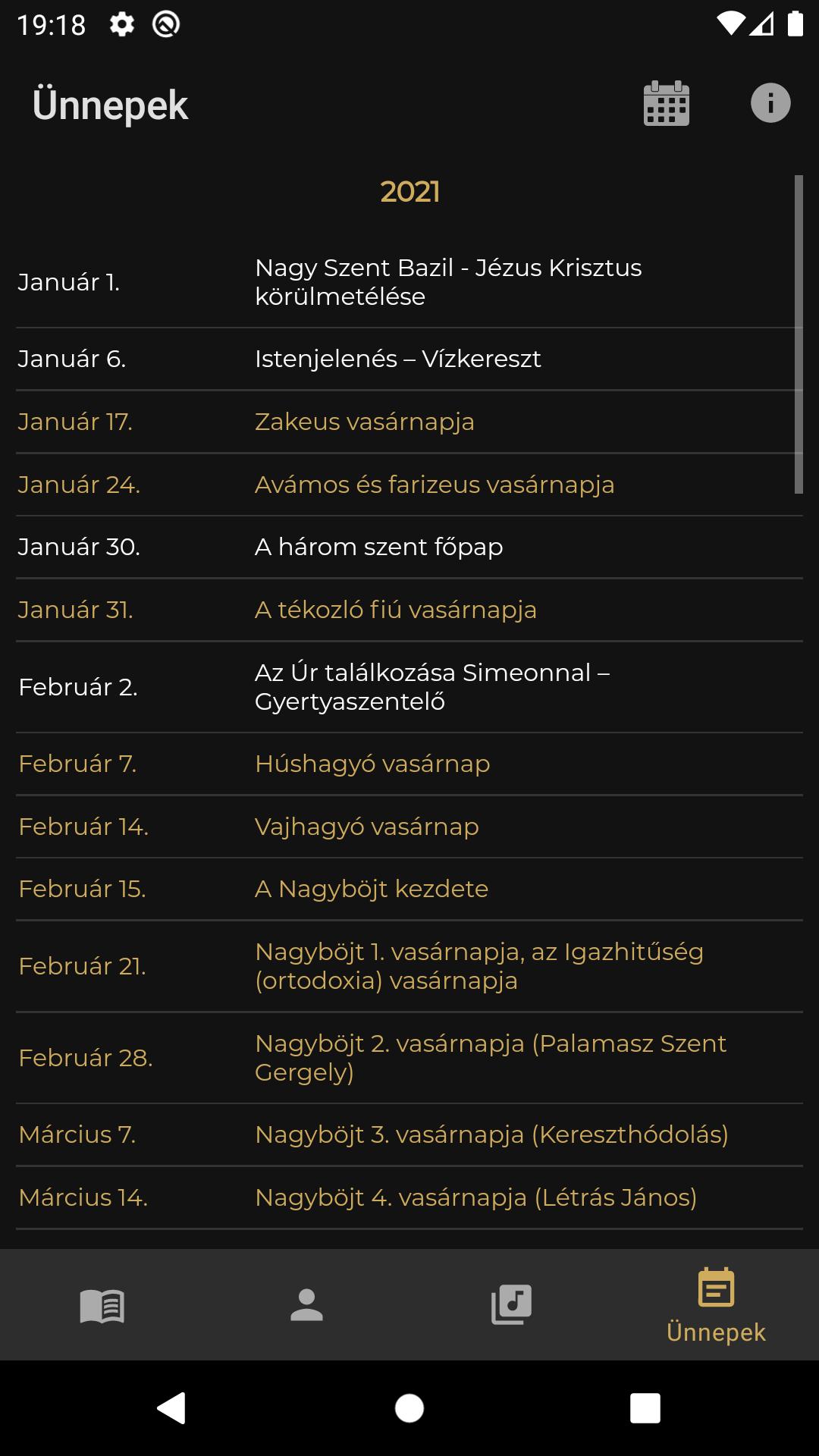Switch to the music library tab
The width and height of the screenshot is (819, 1456).
(512, 1305)
